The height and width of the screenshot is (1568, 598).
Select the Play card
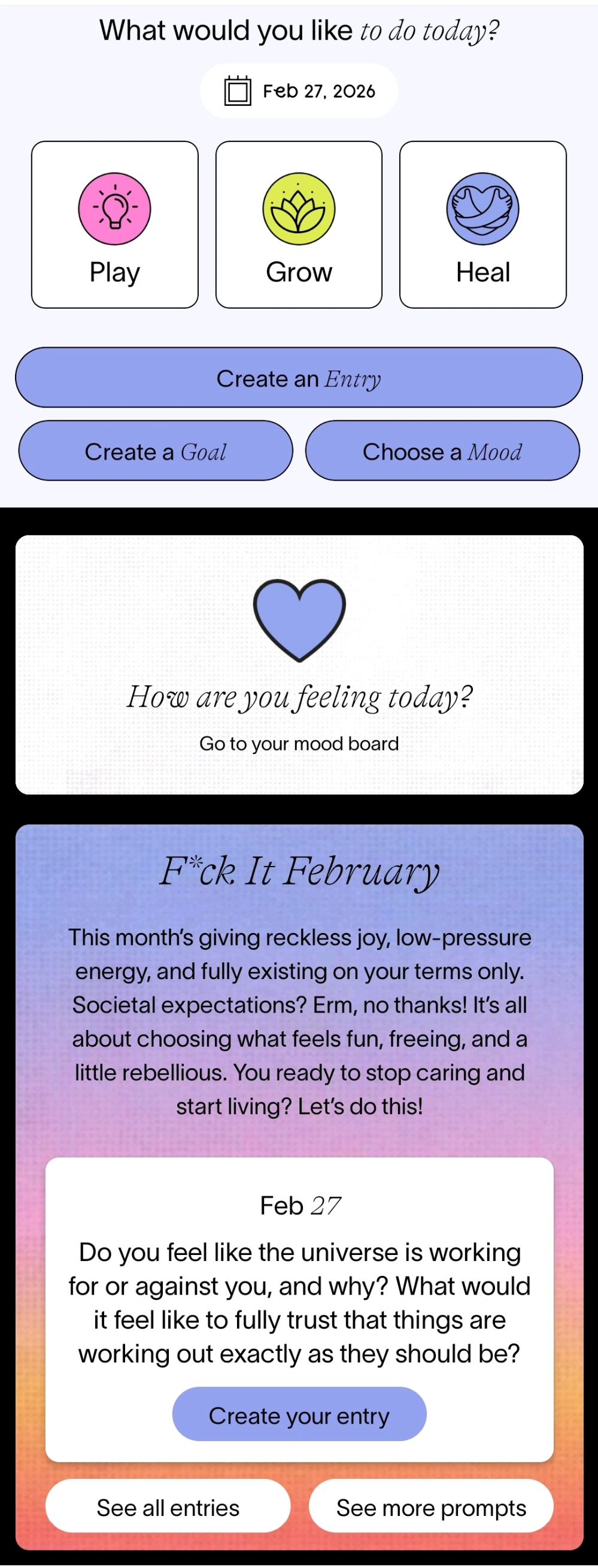115,224
